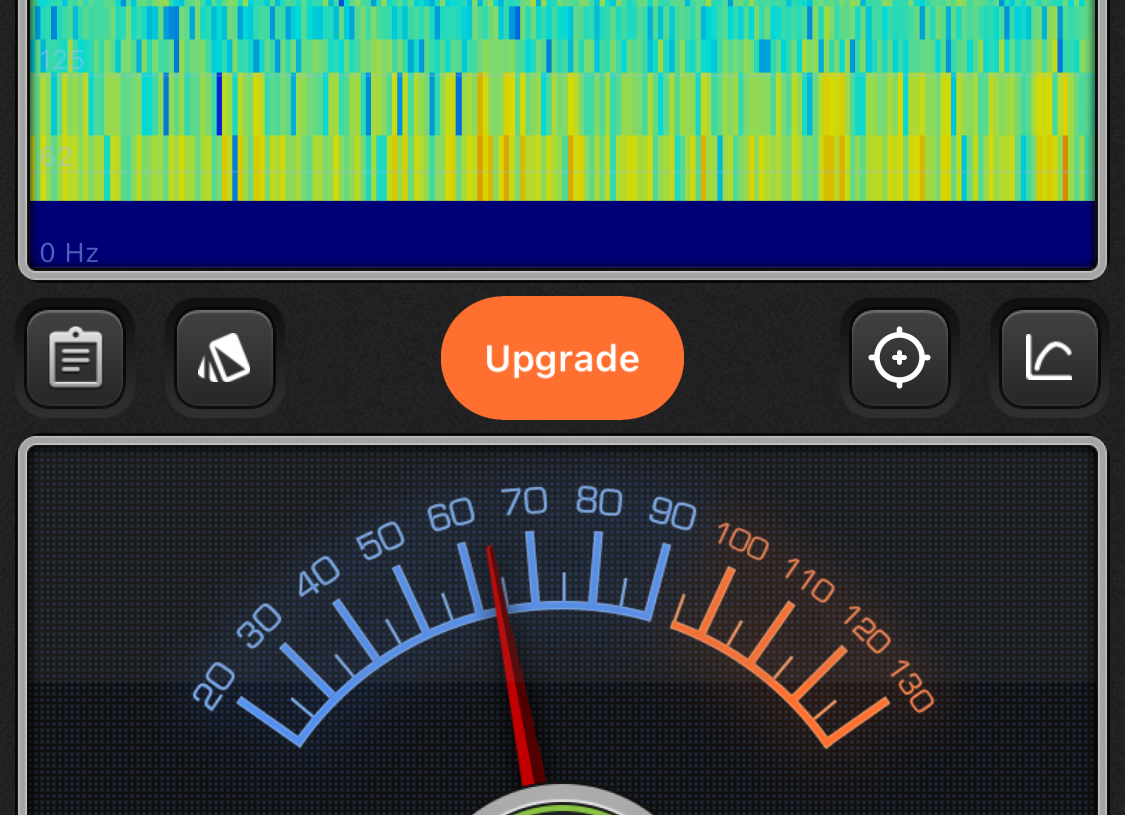Open the crosshair calibration icon
This screenshot has height=815, width=1125.
pyautogui.click(x=899, y=358)
